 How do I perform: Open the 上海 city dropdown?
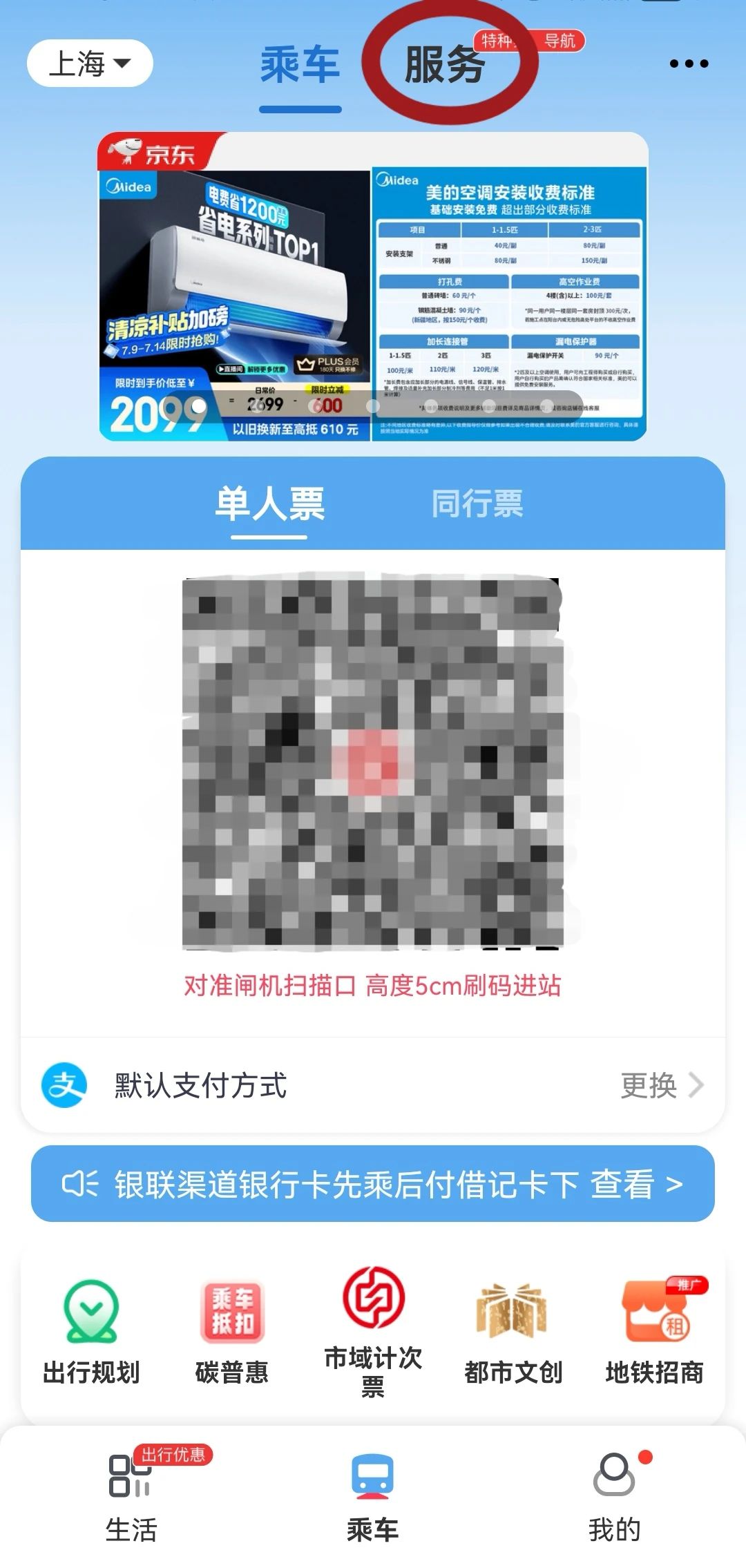pos(90,64)
